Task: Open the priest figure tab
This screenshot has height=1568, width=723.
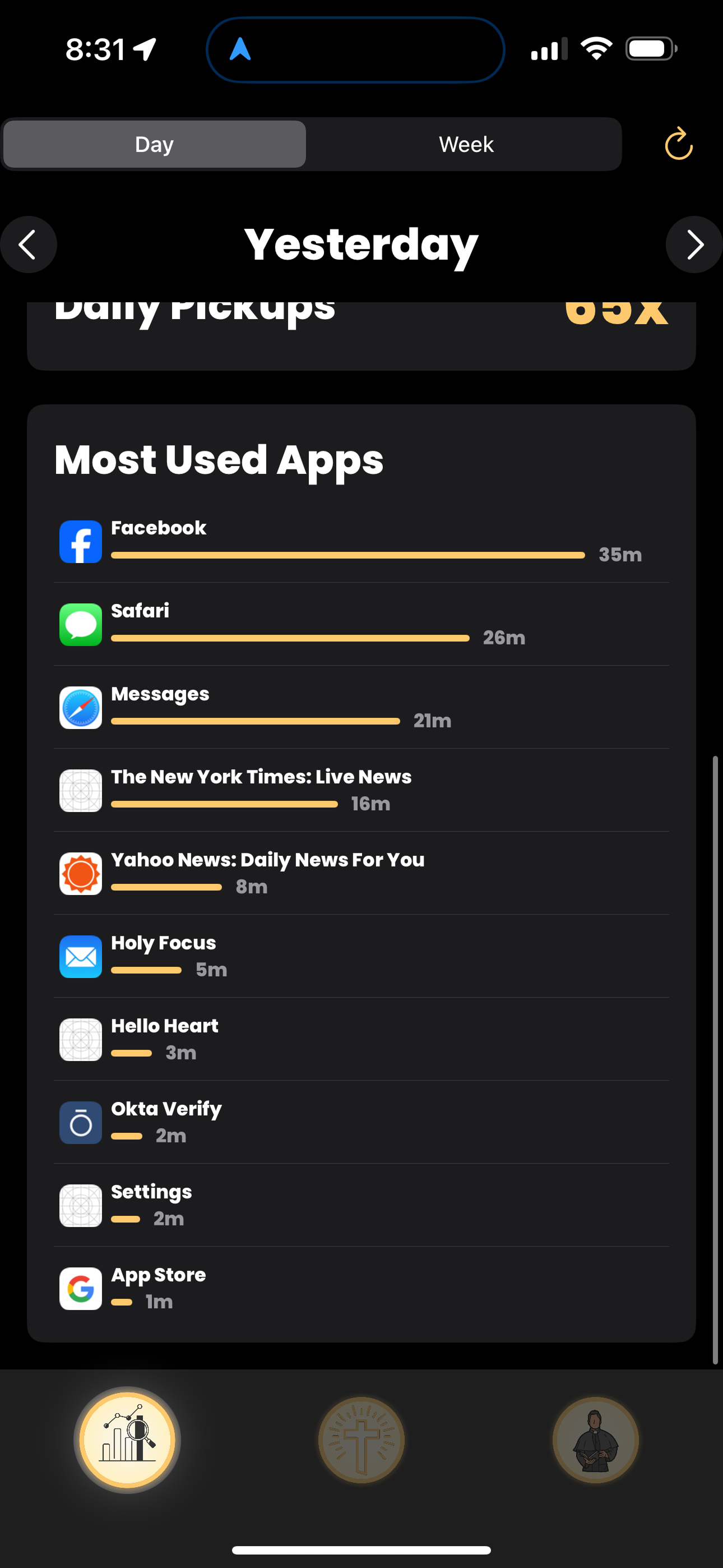Action: click(x=595, y=1440)
